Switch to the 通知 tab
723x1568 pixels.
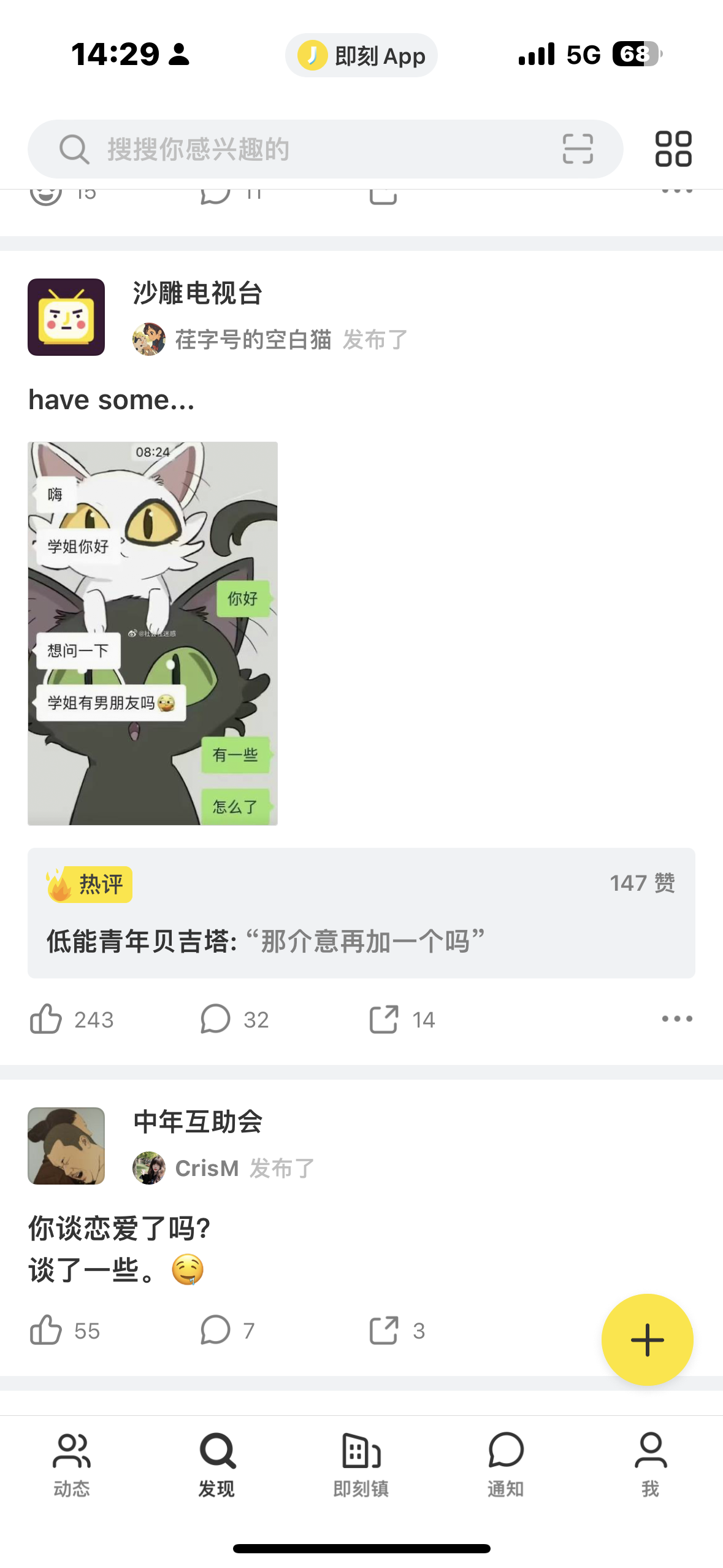[x=506, y=1465]
